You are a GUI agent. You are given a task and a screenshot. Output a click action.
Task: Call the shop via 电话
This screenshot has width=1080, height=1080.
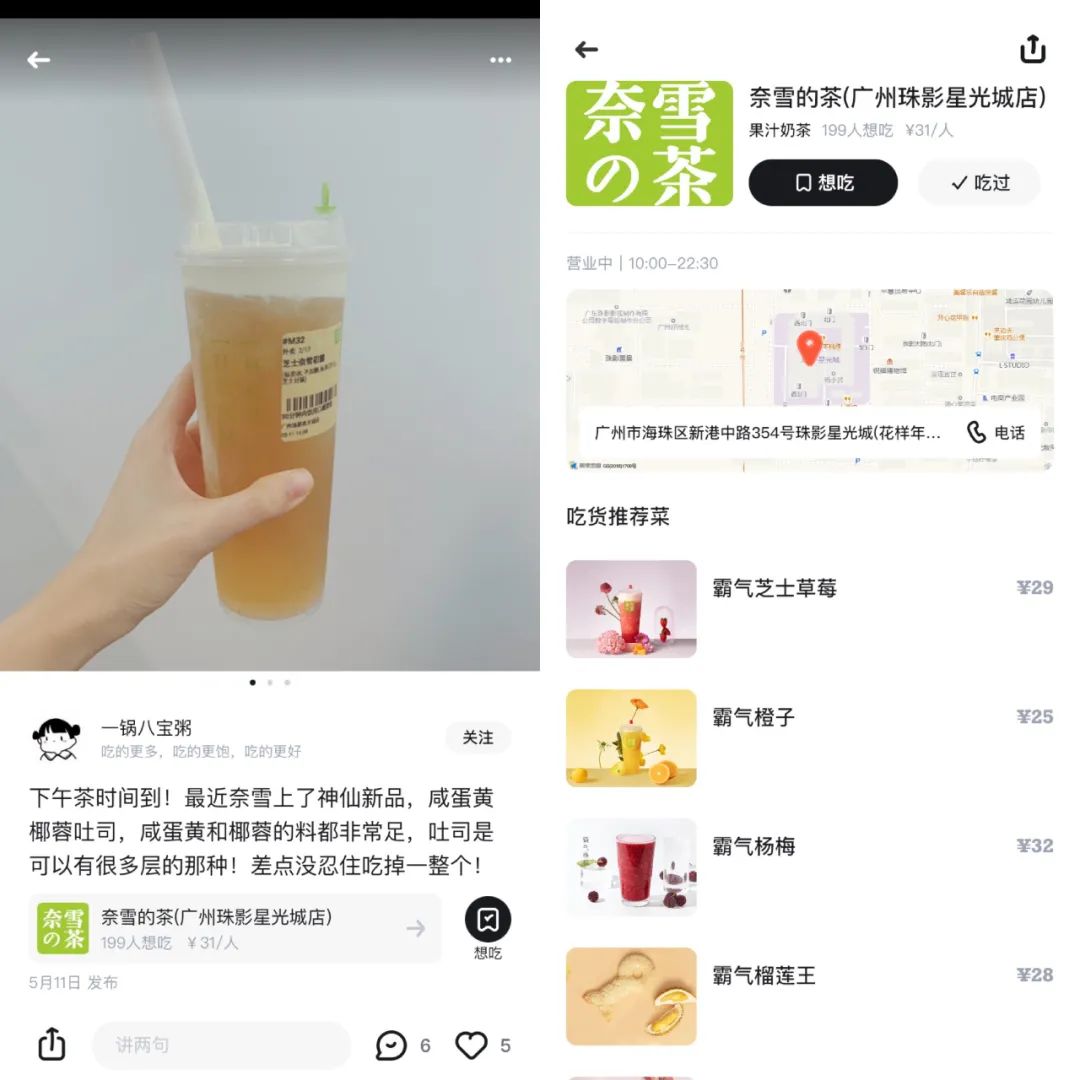pyautogui.click(x=996, y=432)
